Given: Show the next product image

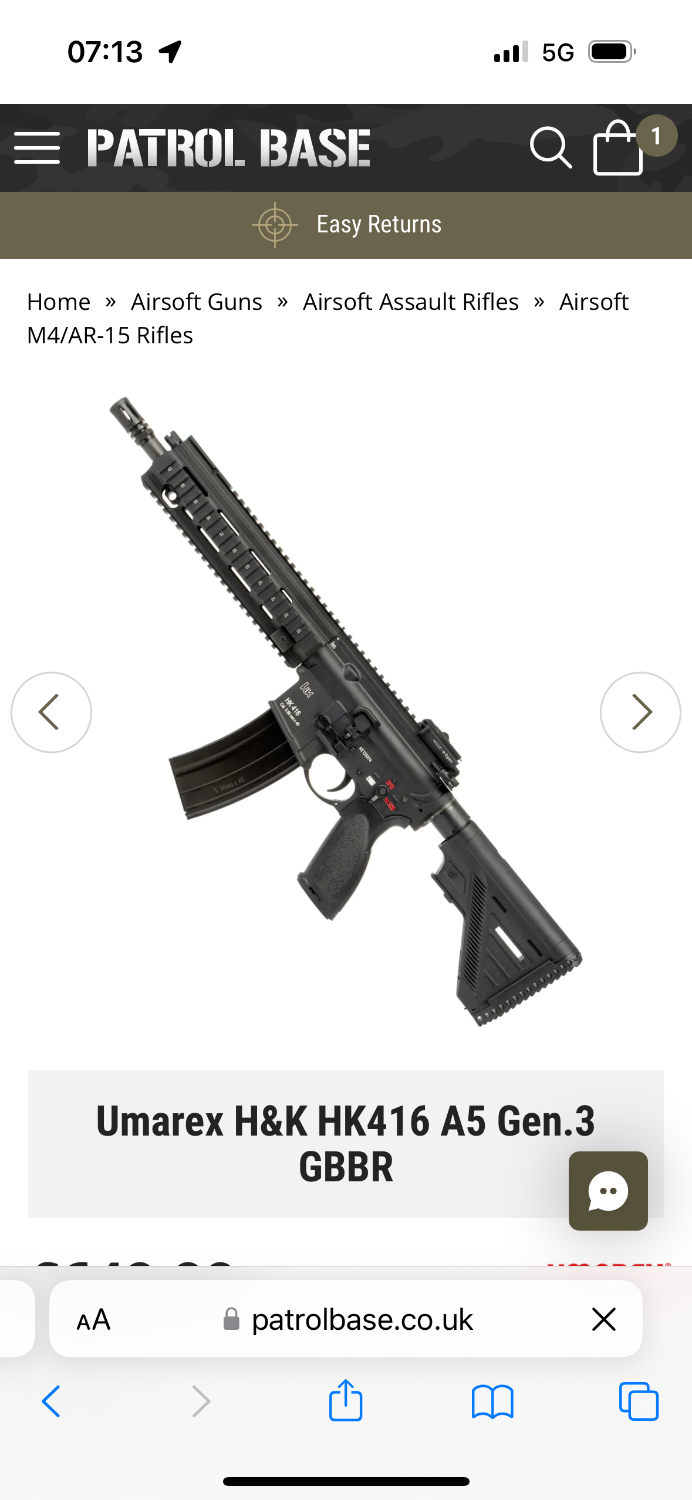Looking at the screenshot, I should coord(640,712).
